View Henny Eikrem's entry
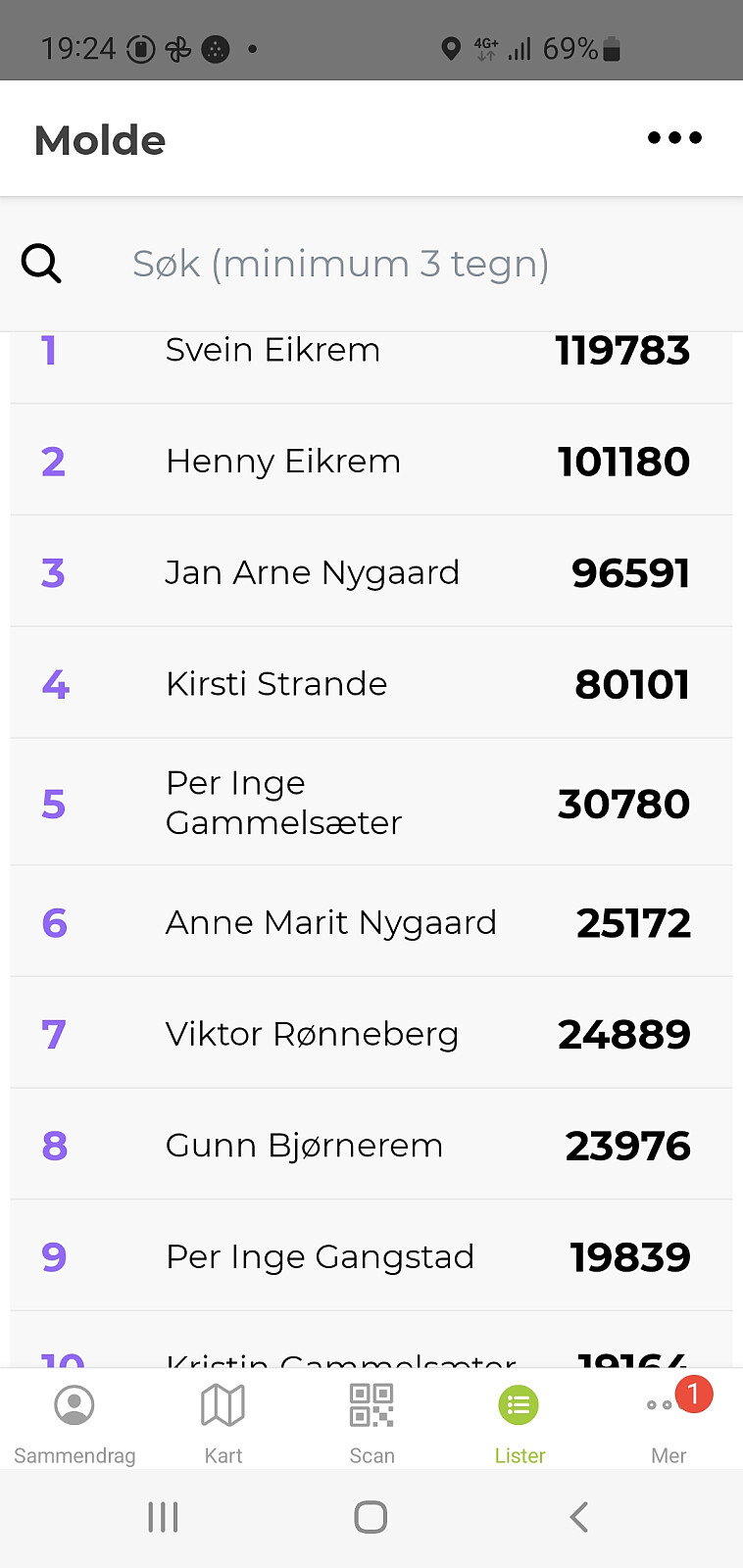743x1568 pixels. (x=371, y=461)
